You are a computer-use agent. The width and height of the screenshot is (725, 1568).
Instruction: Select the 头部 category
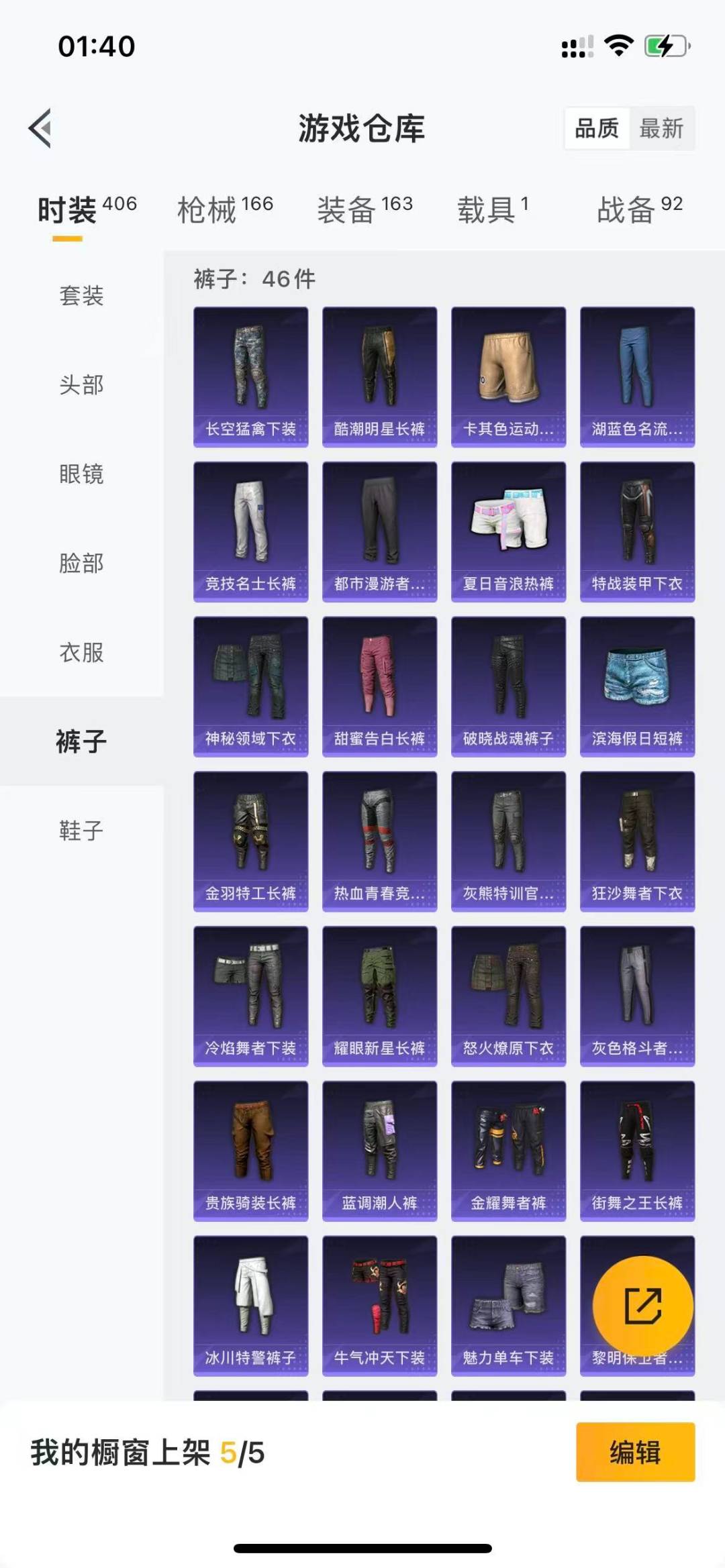tap(81, 384)
